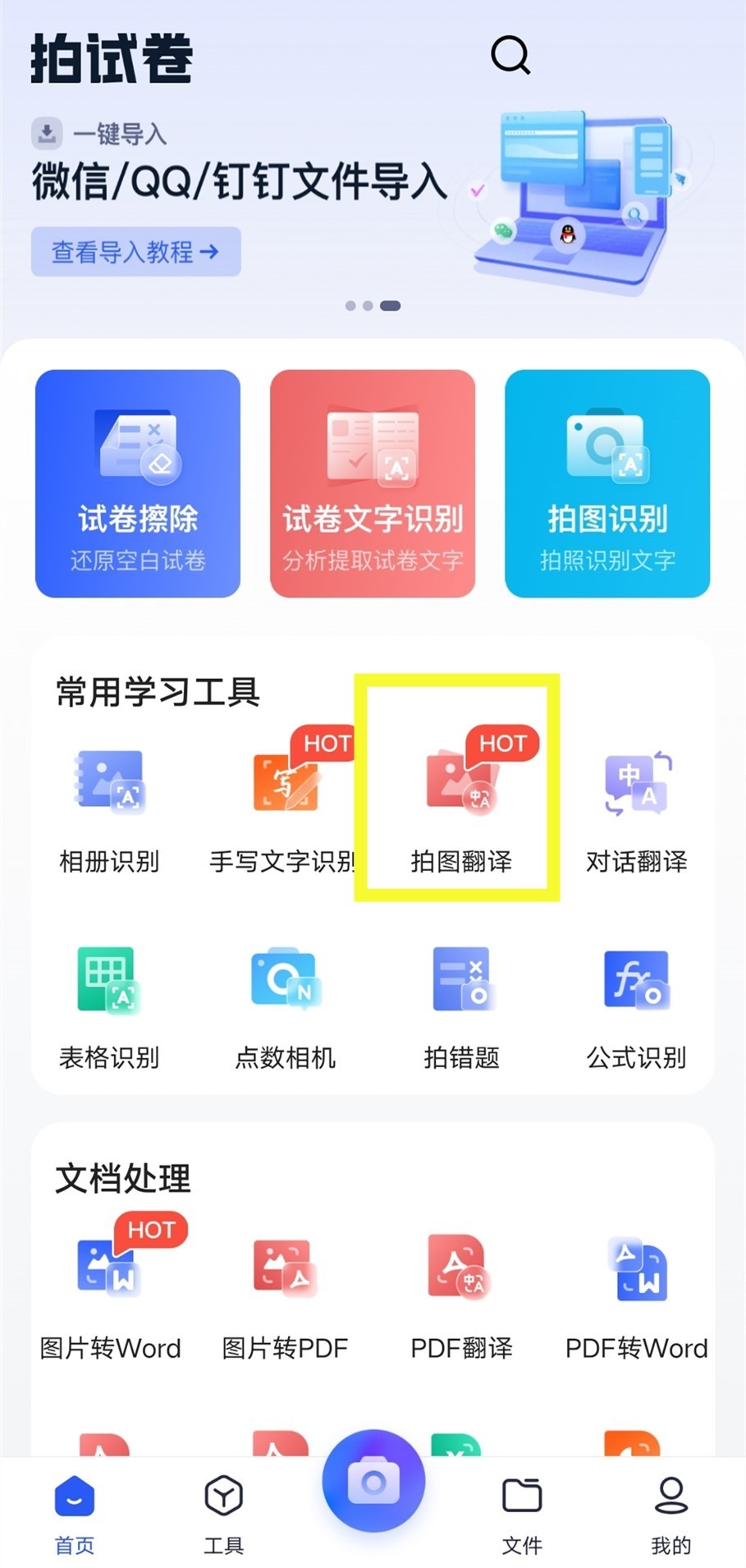The image size is (746, 1568).
Task: Tap the search icon at the top
Action: 510,56
